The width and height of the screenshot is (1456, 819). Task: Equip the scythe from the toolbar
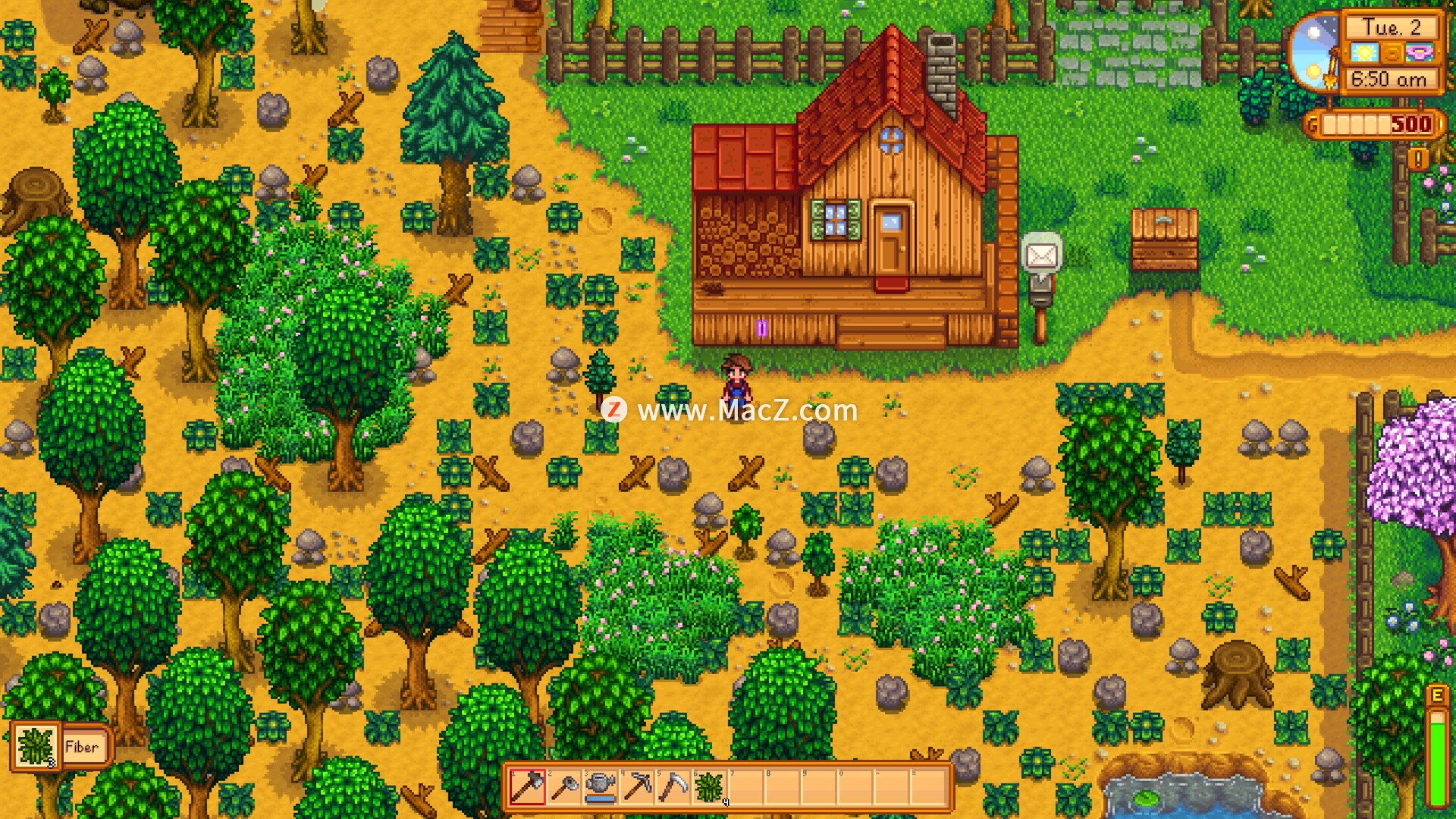tap(673, 786)
